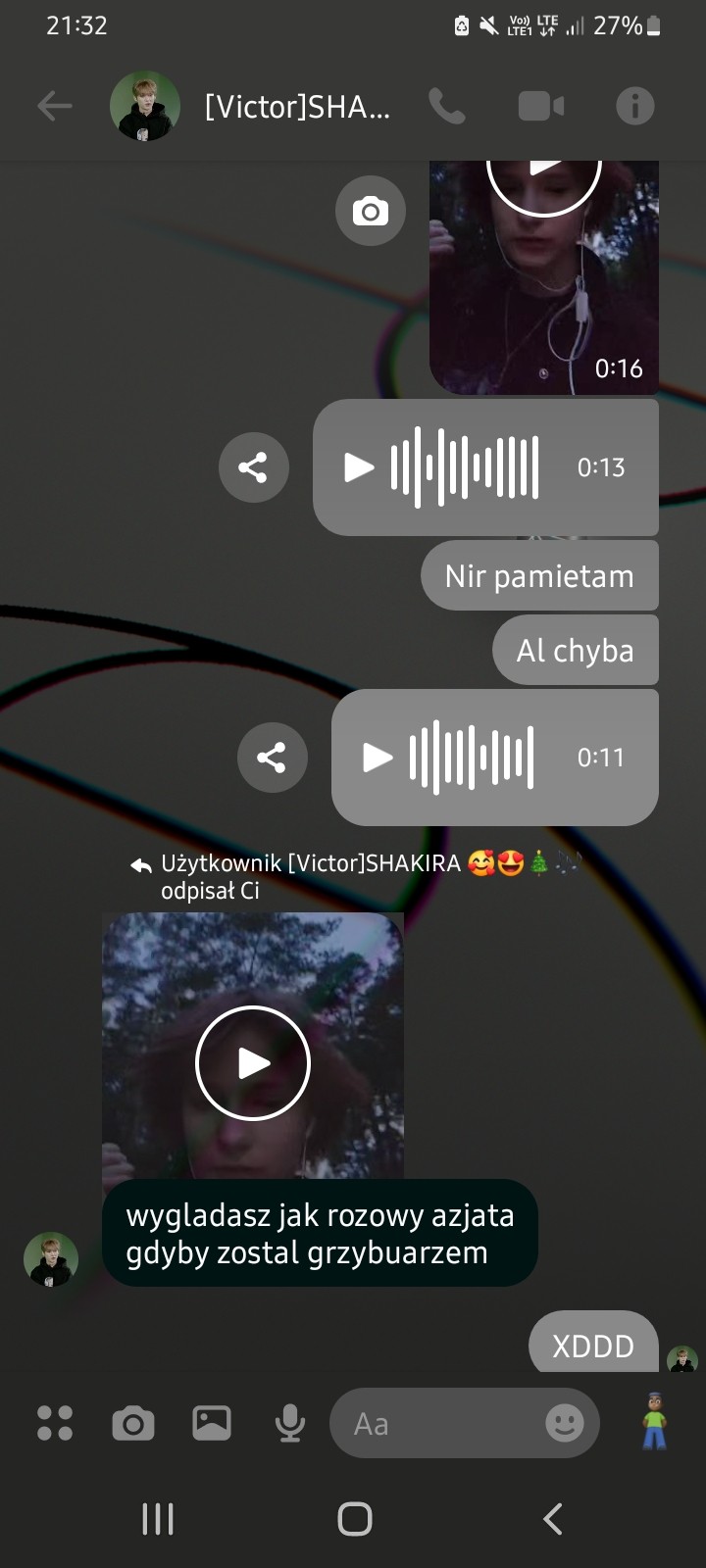Viewport: 706px width, 1568px height.
Task: Open conversation info details
Action: (x=634, y=106)
